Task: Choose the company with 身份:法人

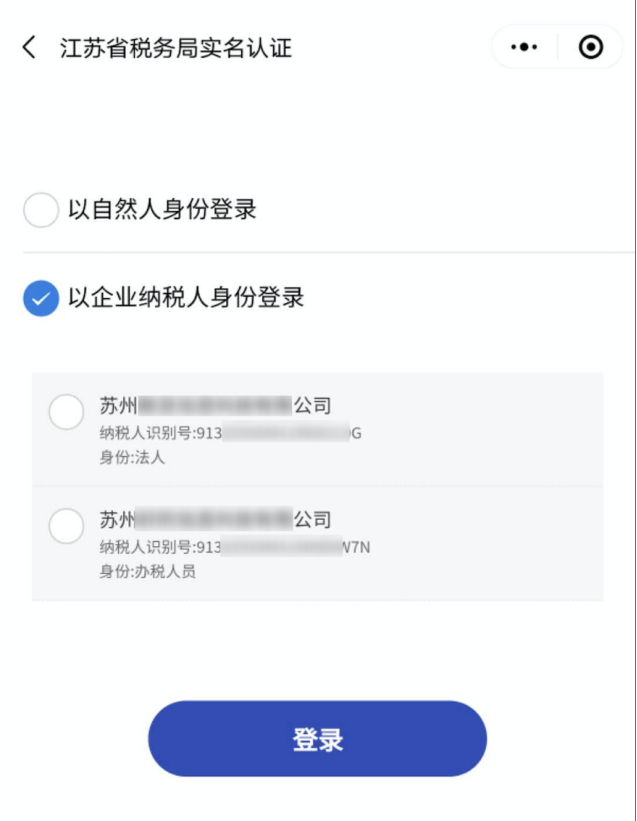Action: [66, 412]
